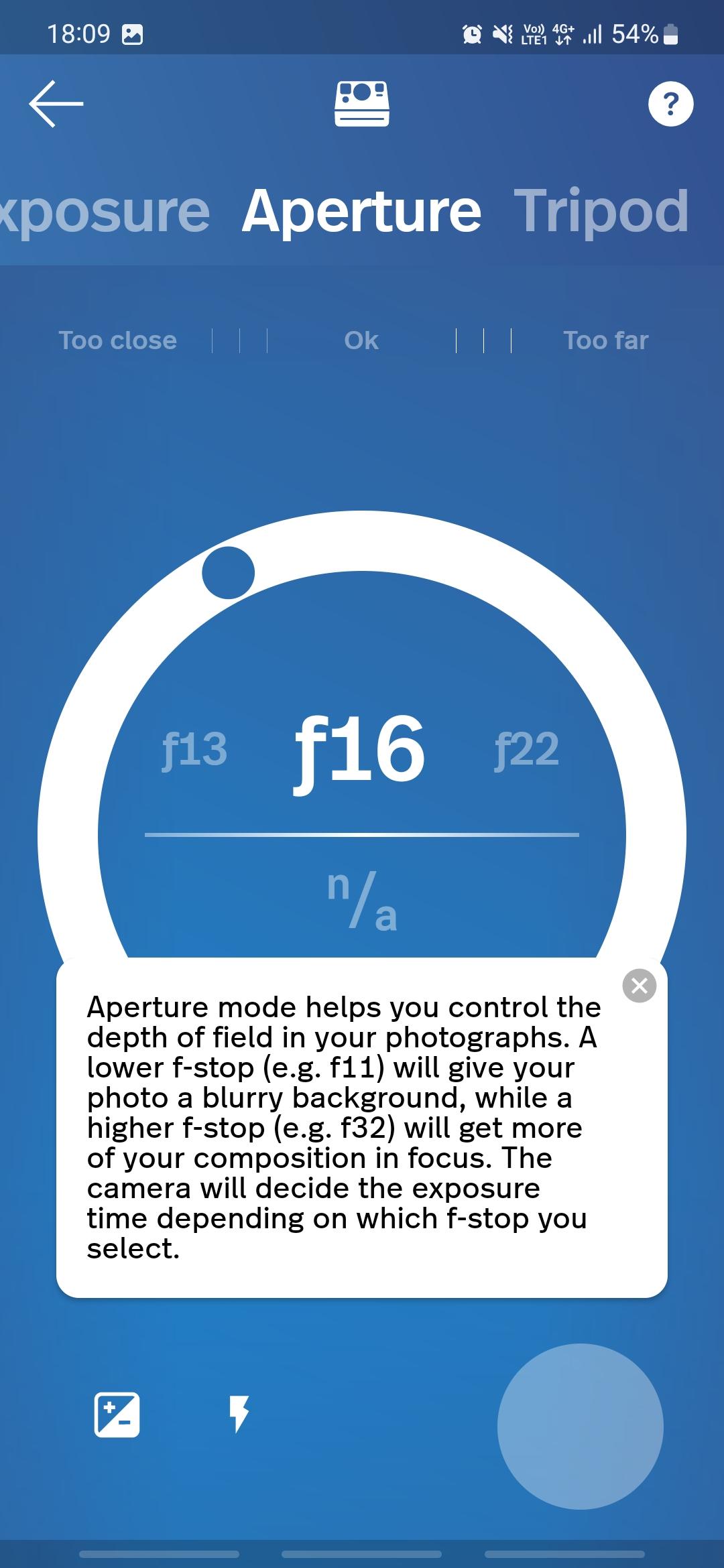The image size is (724, 1568).
Task: Switch to the Tripod mode tab
Action: (x=601, y=212)
